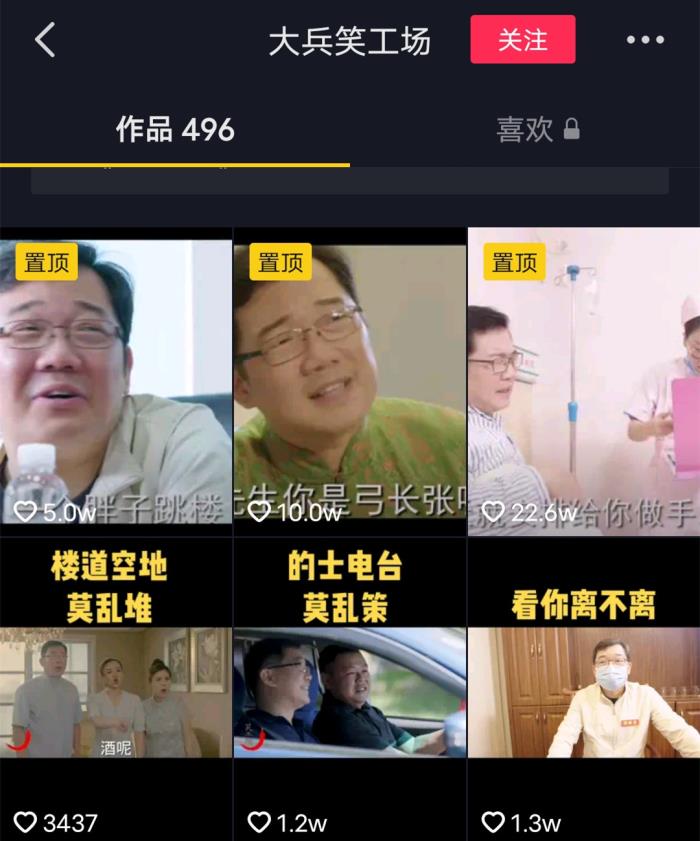This screenshot has height=841, width=700.
Task: Switch to the 作品 496 tab
Action: pos(175,130)
